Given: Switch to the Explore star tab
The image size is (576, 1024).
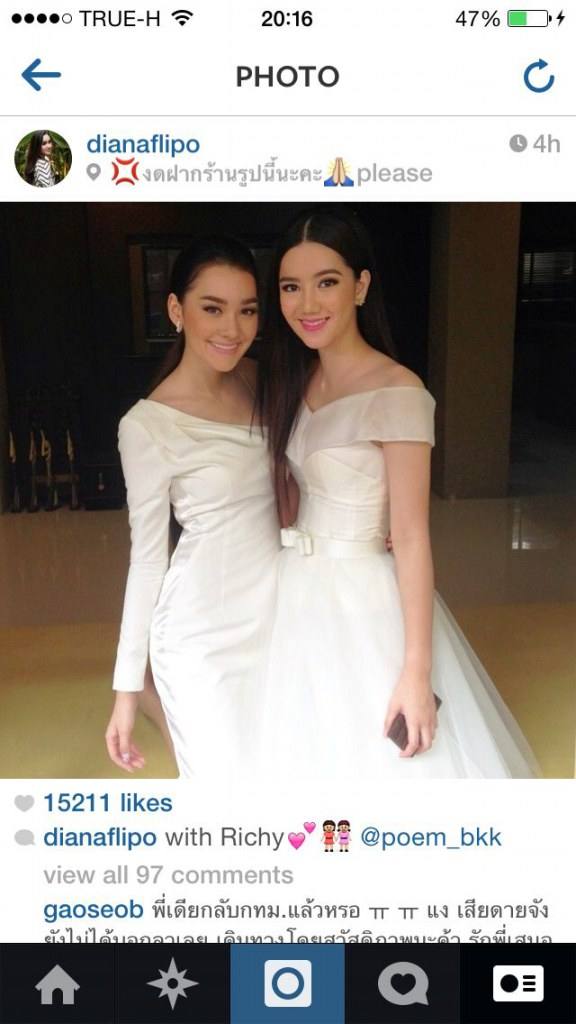Looking at the screenshot, I should [x=172, y=984].
